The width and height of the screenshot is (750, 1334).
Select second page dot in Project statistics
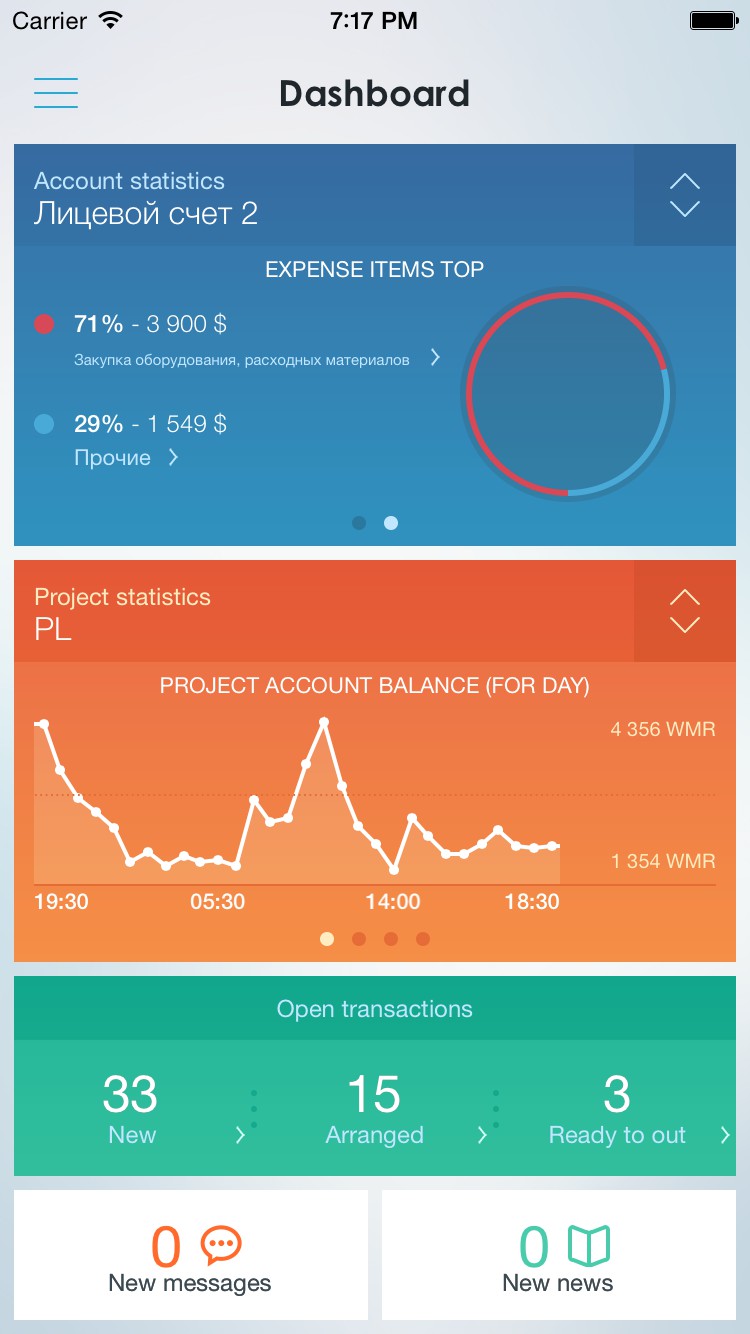pos(359,939)
